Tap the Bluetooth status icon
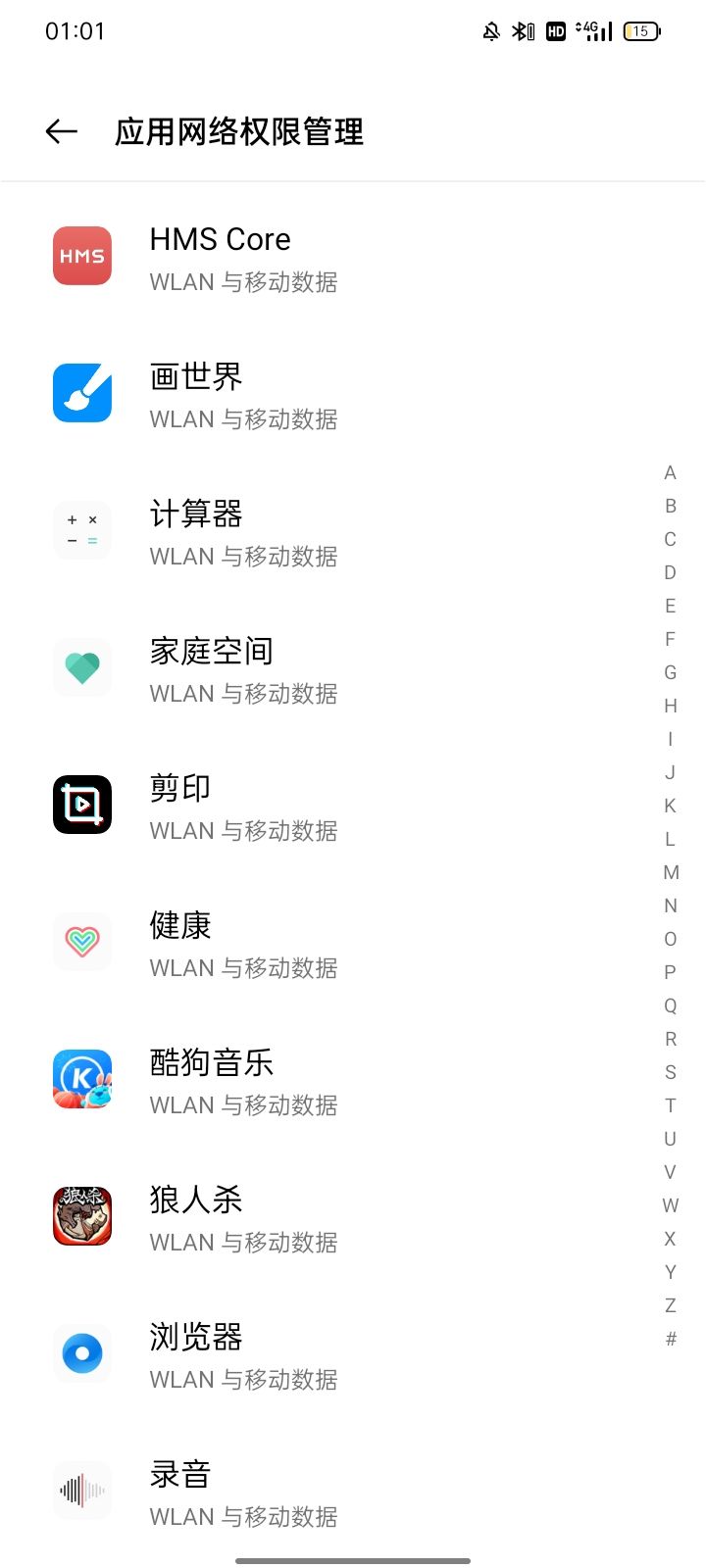 521,30
